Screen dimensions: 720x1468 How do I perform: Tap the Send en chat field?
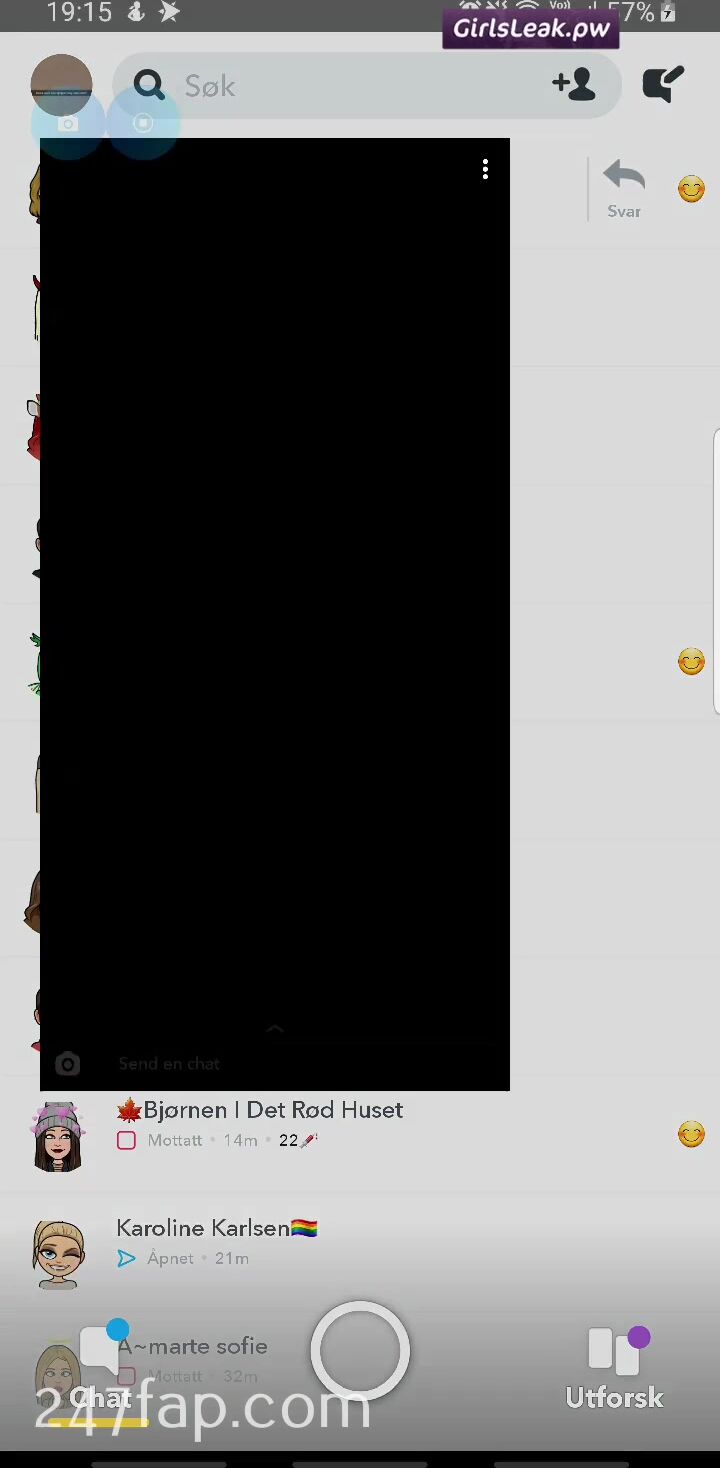280,1063
